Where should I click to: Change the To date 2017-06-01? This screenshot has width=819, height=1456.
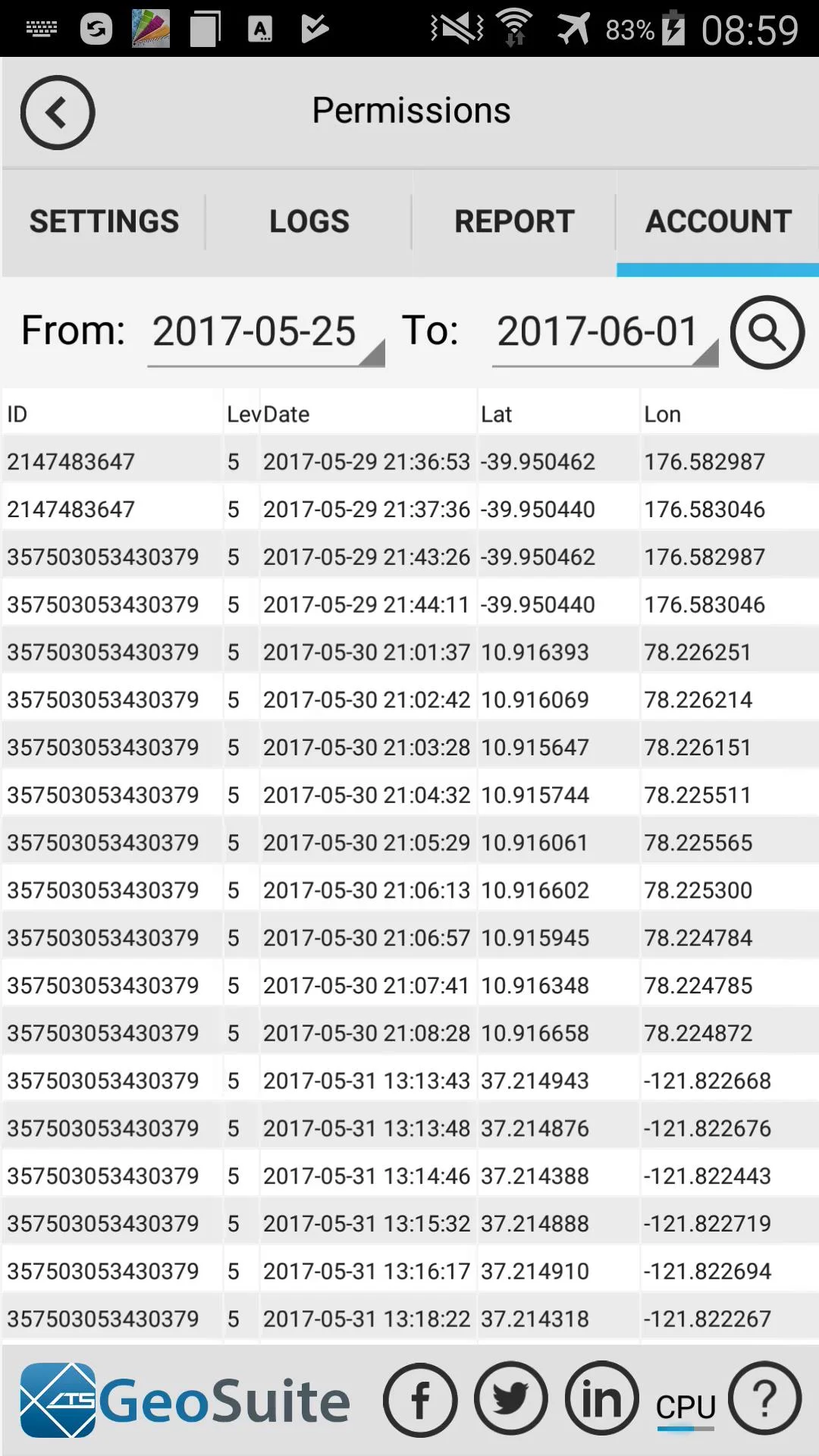(604, 333)
